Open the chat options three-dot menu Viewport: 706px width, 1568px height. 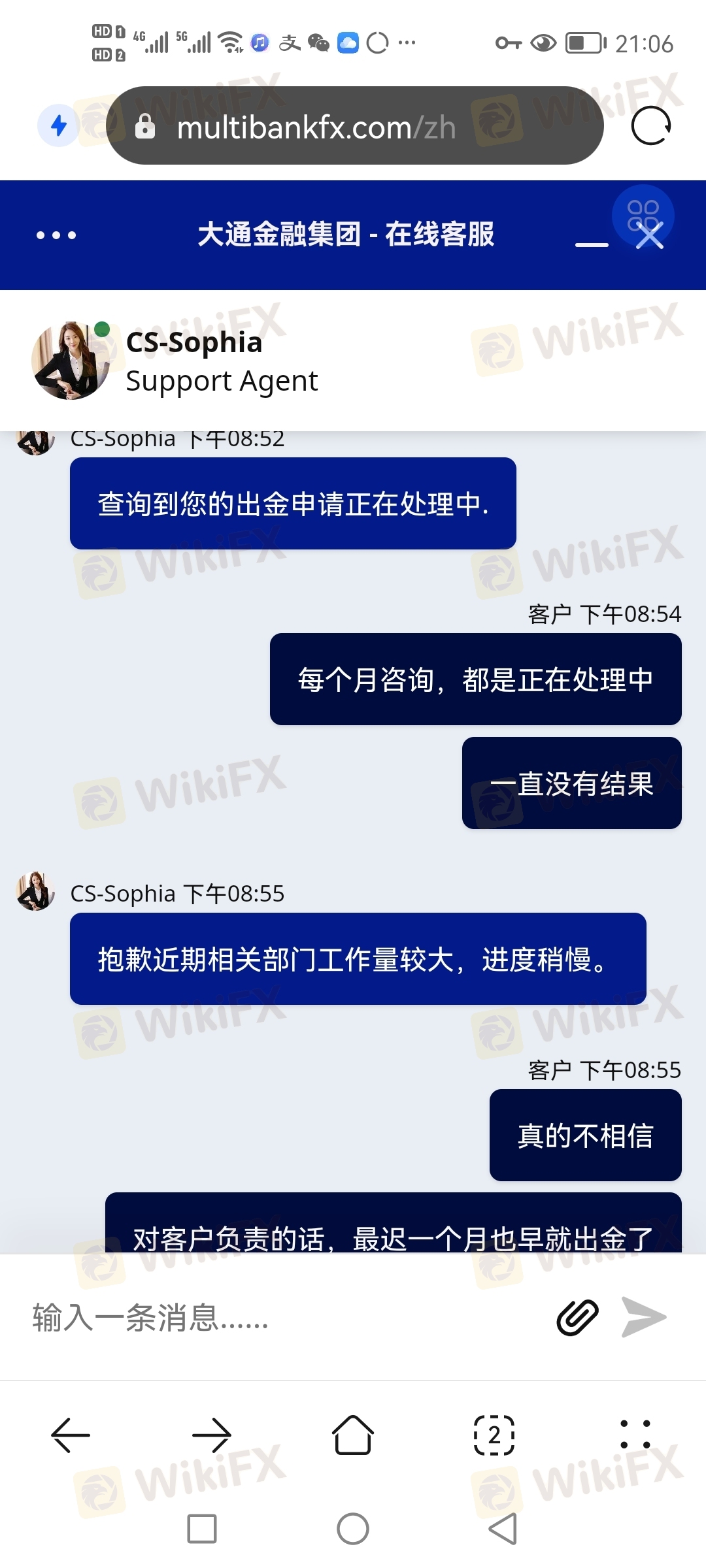coord(56,235)
